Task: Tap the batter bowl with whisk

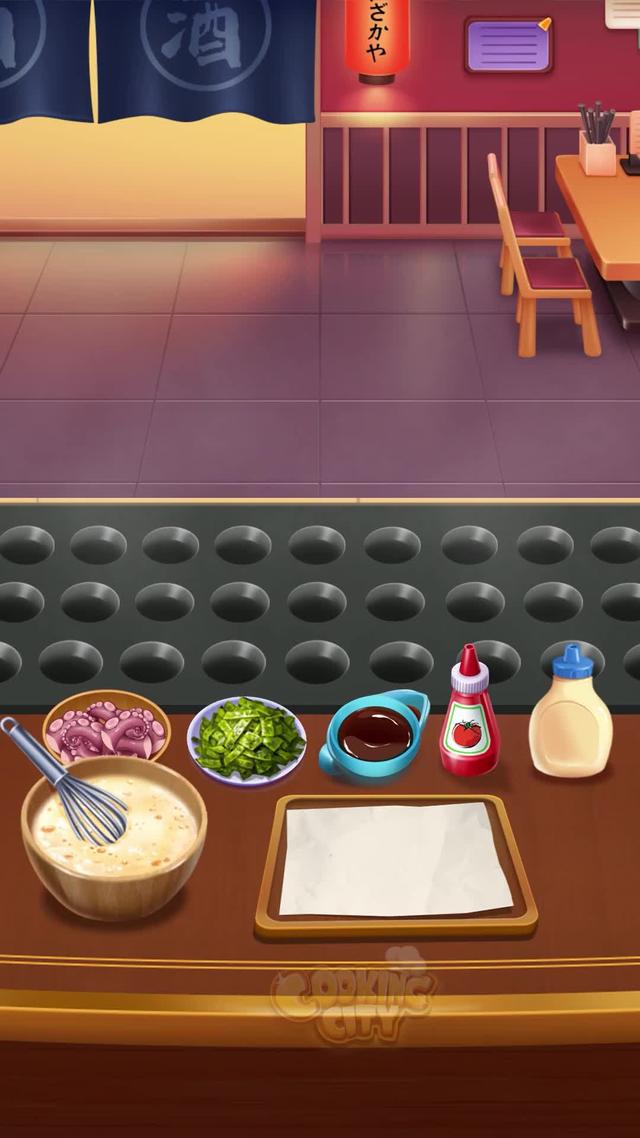Action: (113, 838)
